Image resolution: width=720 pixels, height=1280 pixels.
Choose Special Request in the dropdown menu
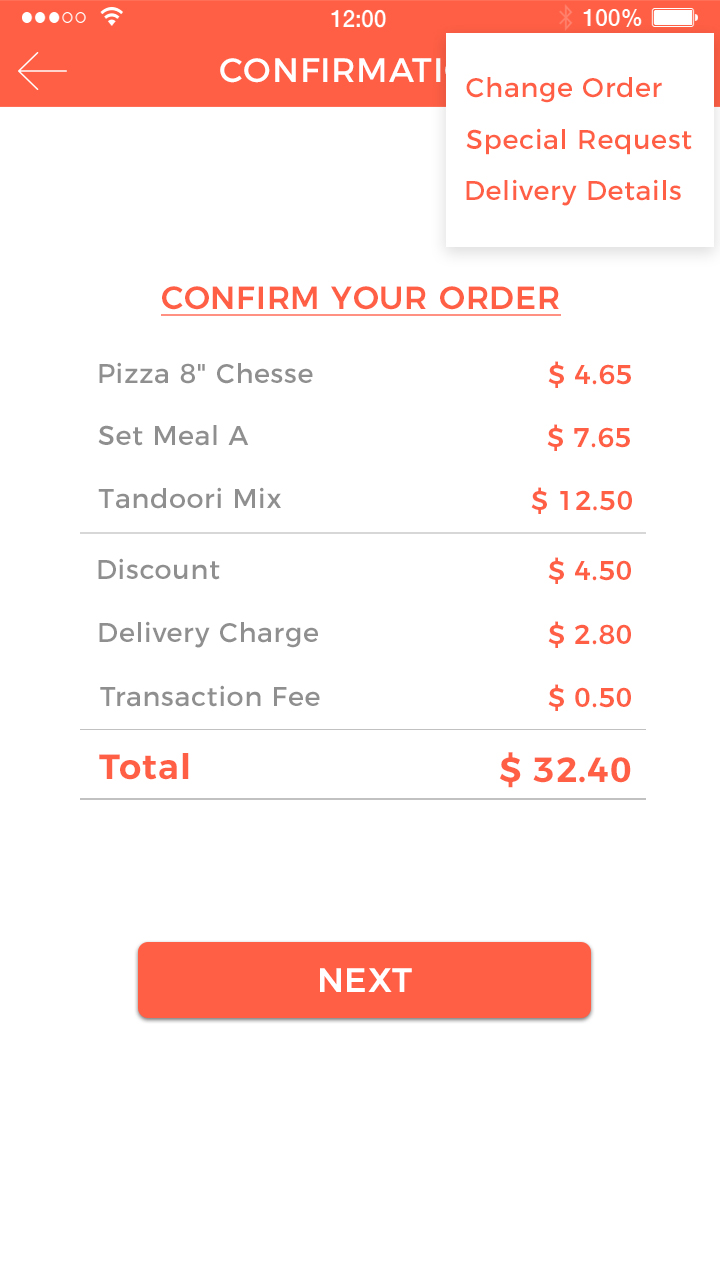pyautogui.click(x=579, y=140)
